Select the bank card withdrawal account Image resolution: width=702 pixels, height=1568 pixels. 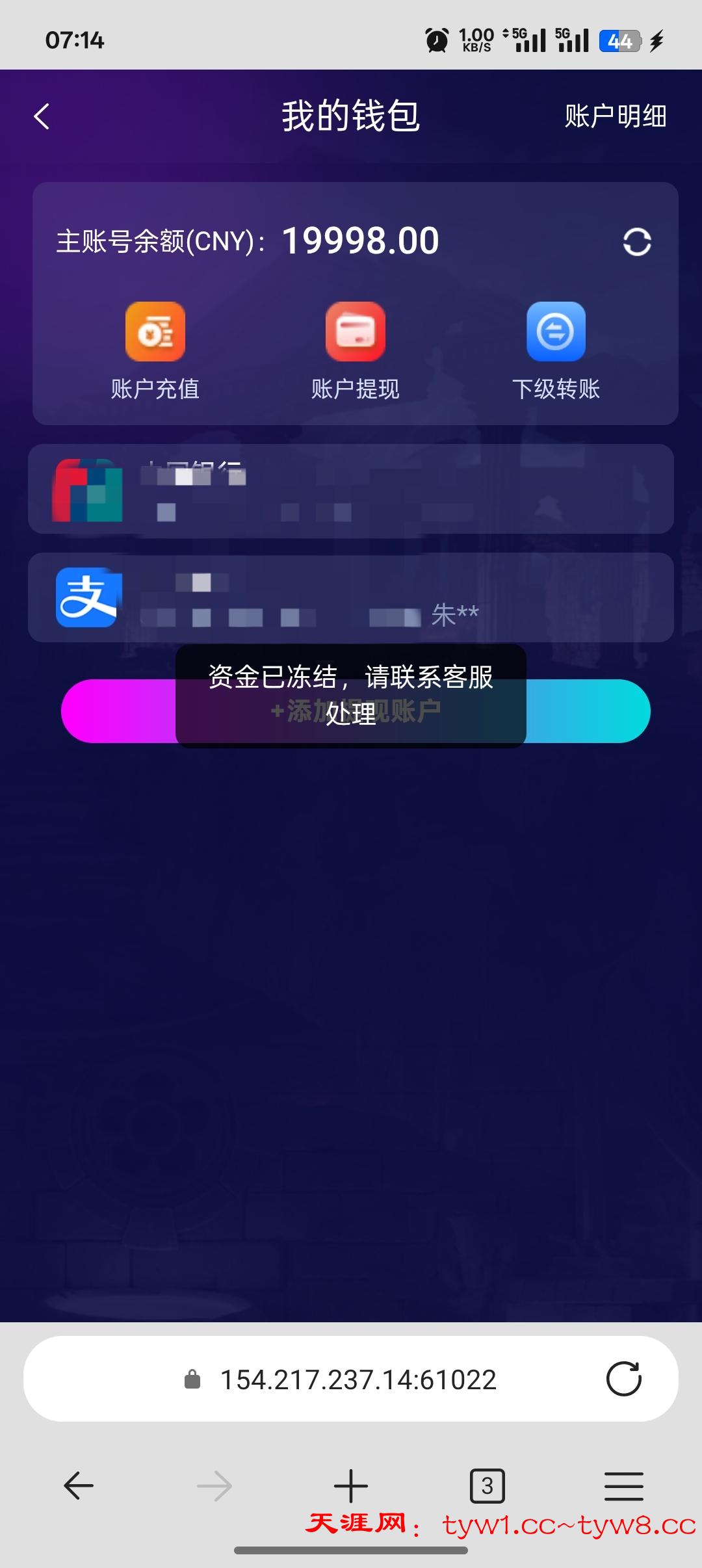point(351,489)
